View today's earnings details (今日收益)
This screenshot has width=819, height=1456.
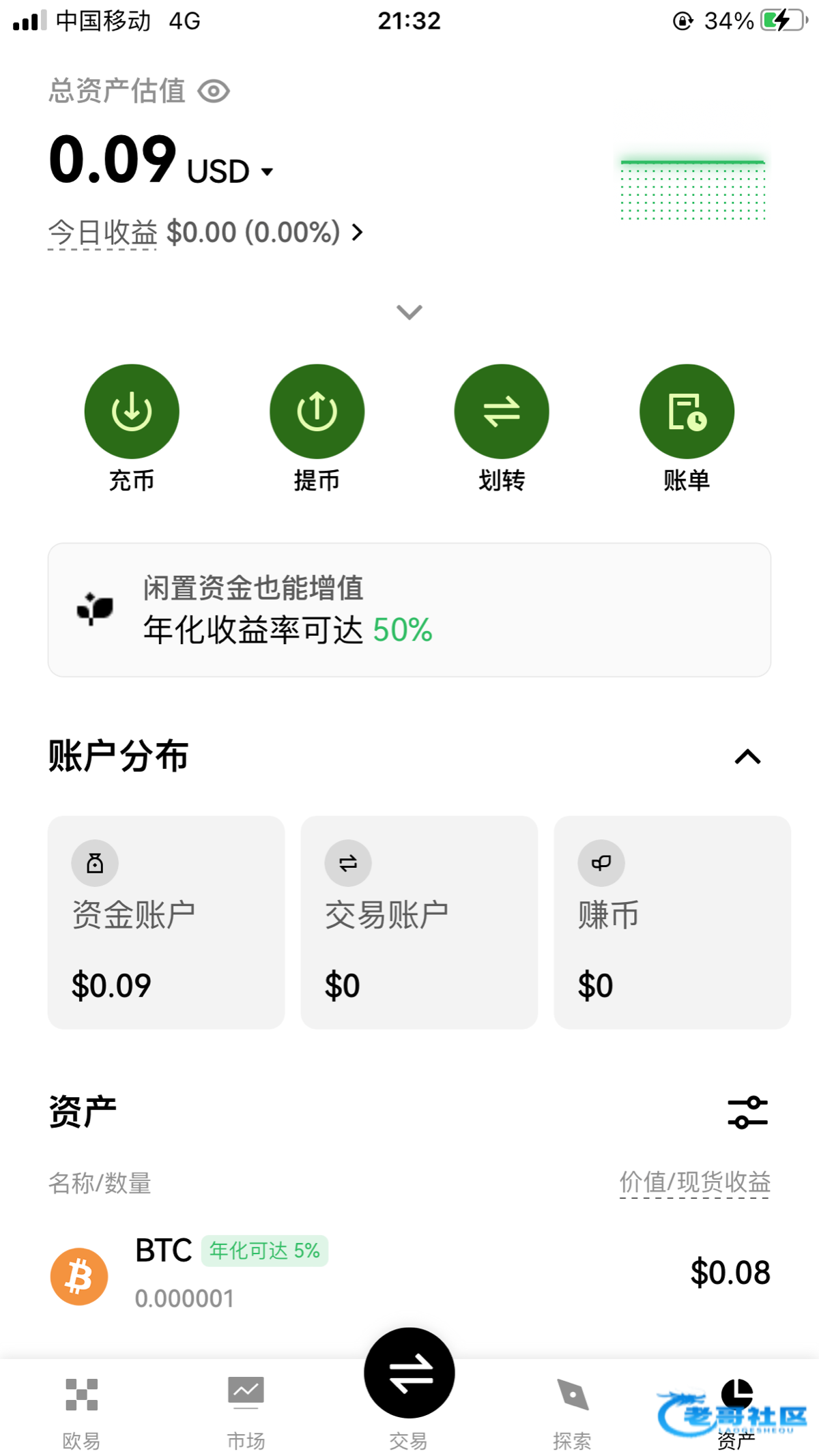tap(205, 233)
